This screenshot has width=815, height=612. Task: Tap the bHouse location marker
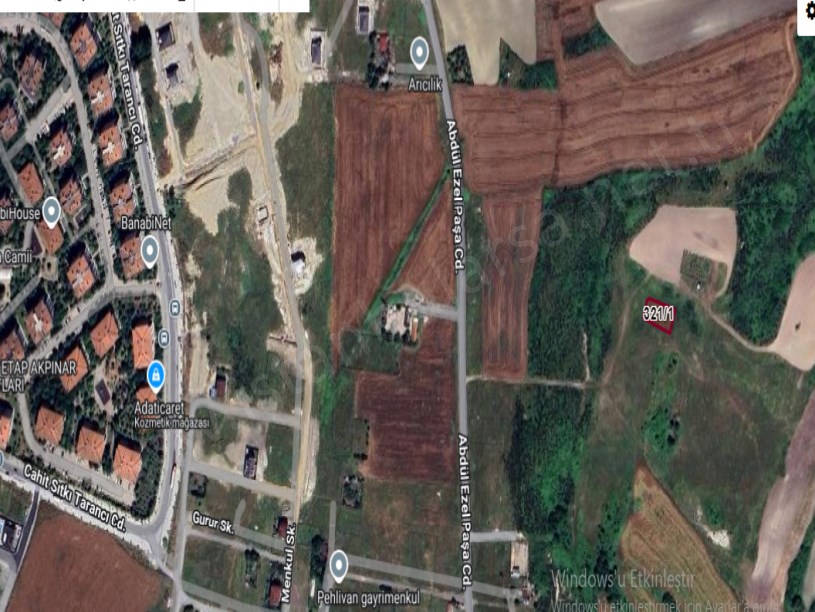click(51, 209)
